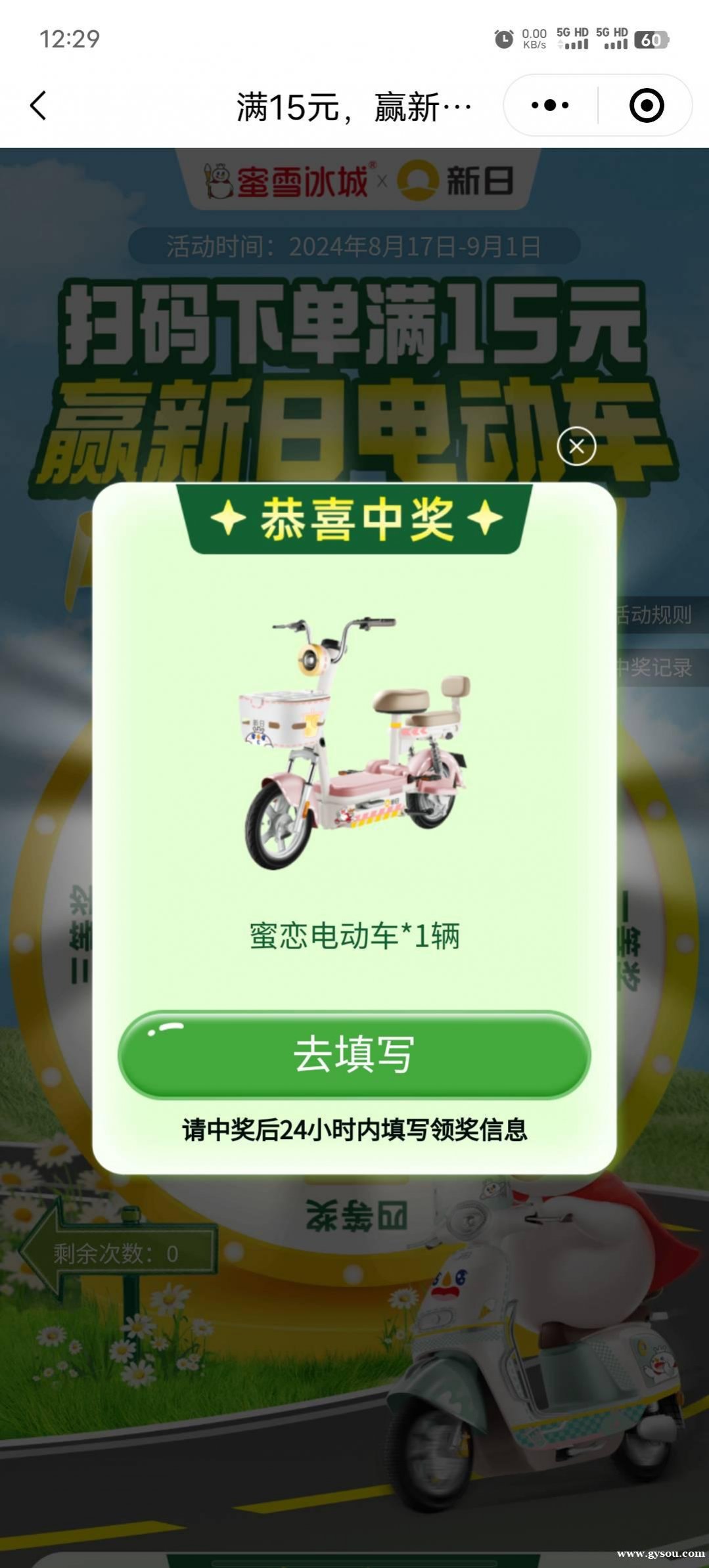The height and width of the screenshot is (1568, 709).
Task: Open the mini program three-dot menu
Action: pos(550,105)
